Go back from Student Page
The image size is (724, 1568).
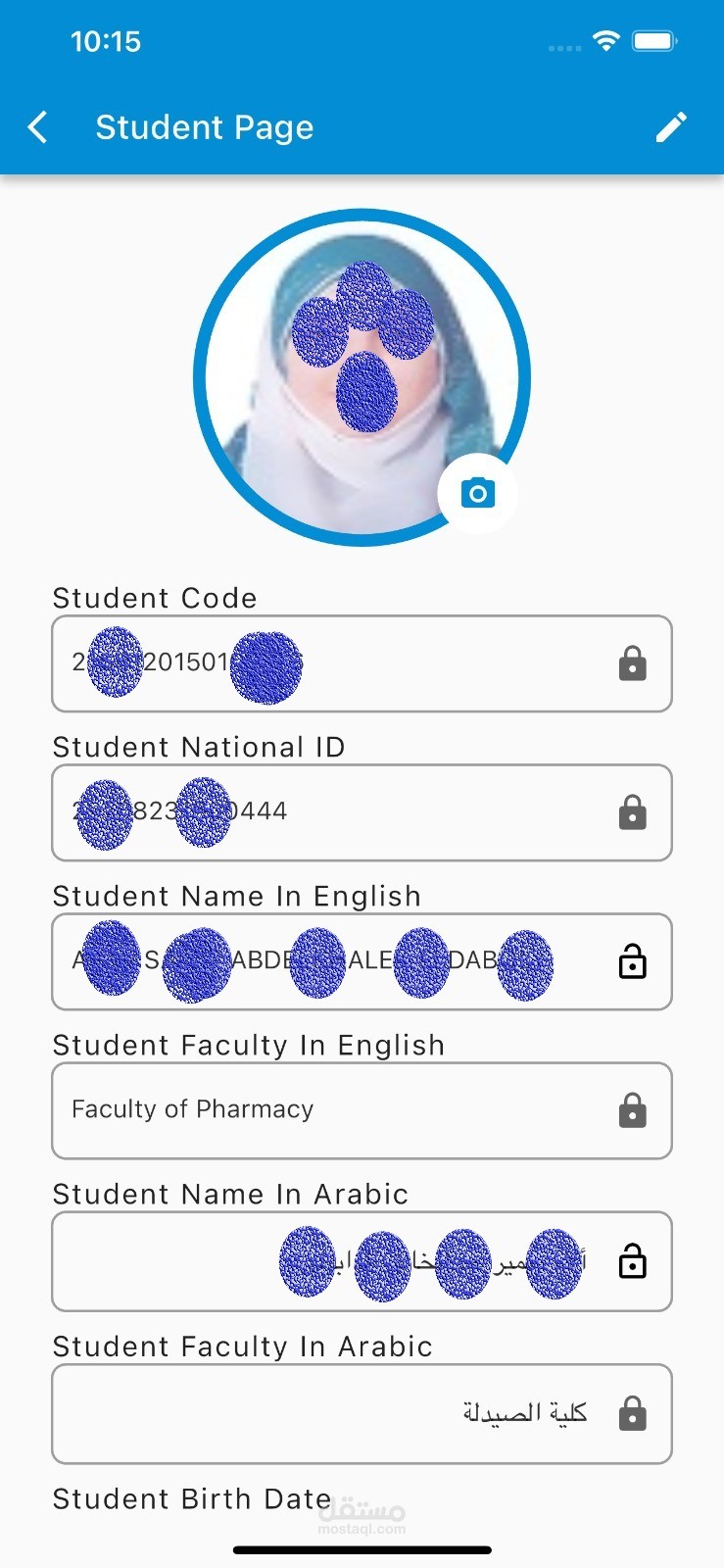pyautogui.click(x=38, y=127)
